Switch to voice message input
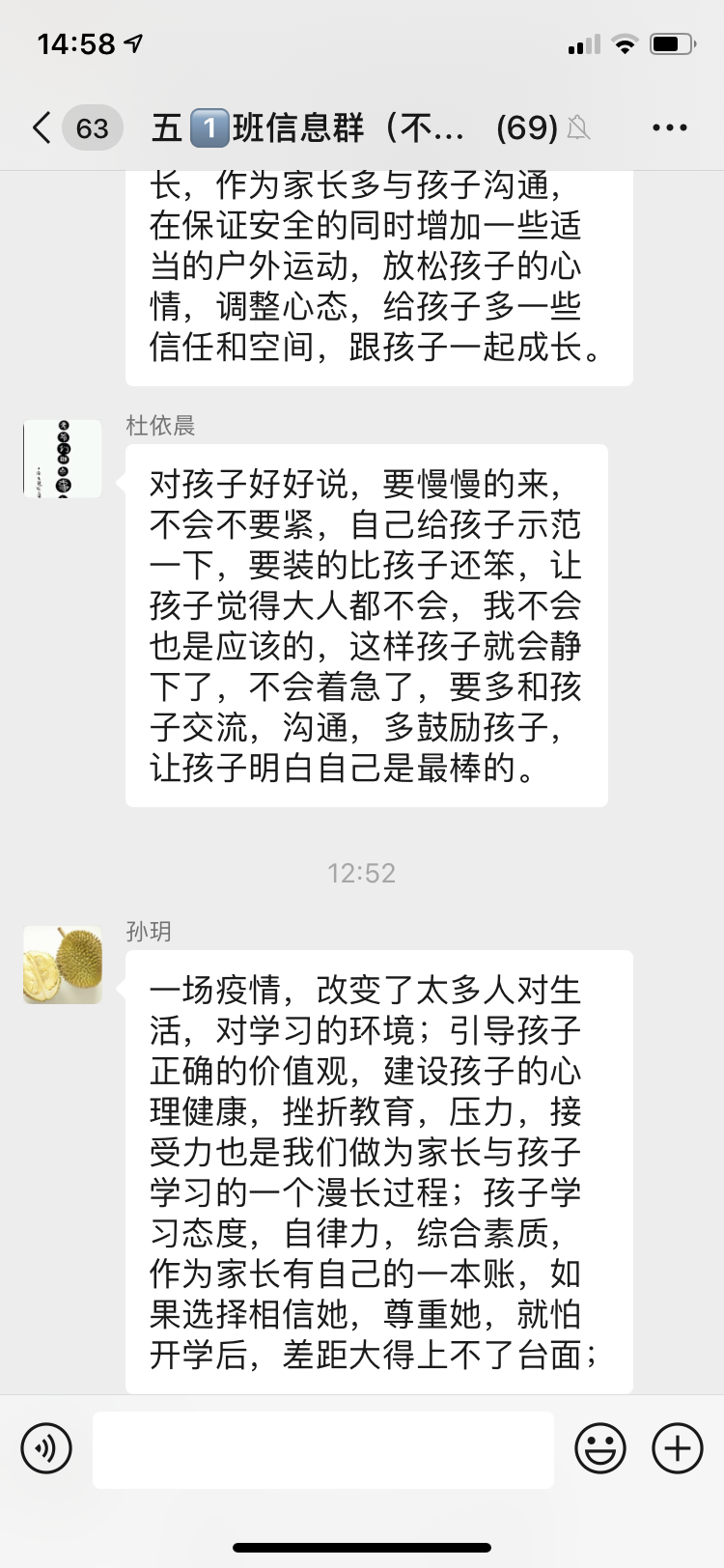The height and width of the screenshot is (1568, 724). point(46,1448)
